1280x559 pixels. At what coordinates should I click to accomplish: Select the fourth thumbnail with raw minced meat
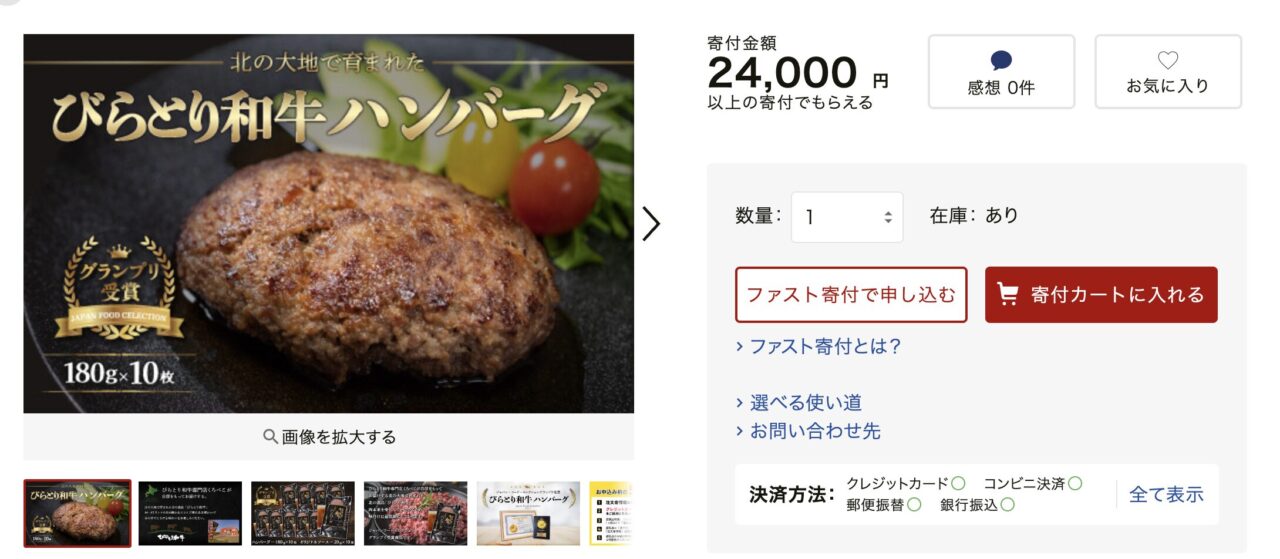416,514
